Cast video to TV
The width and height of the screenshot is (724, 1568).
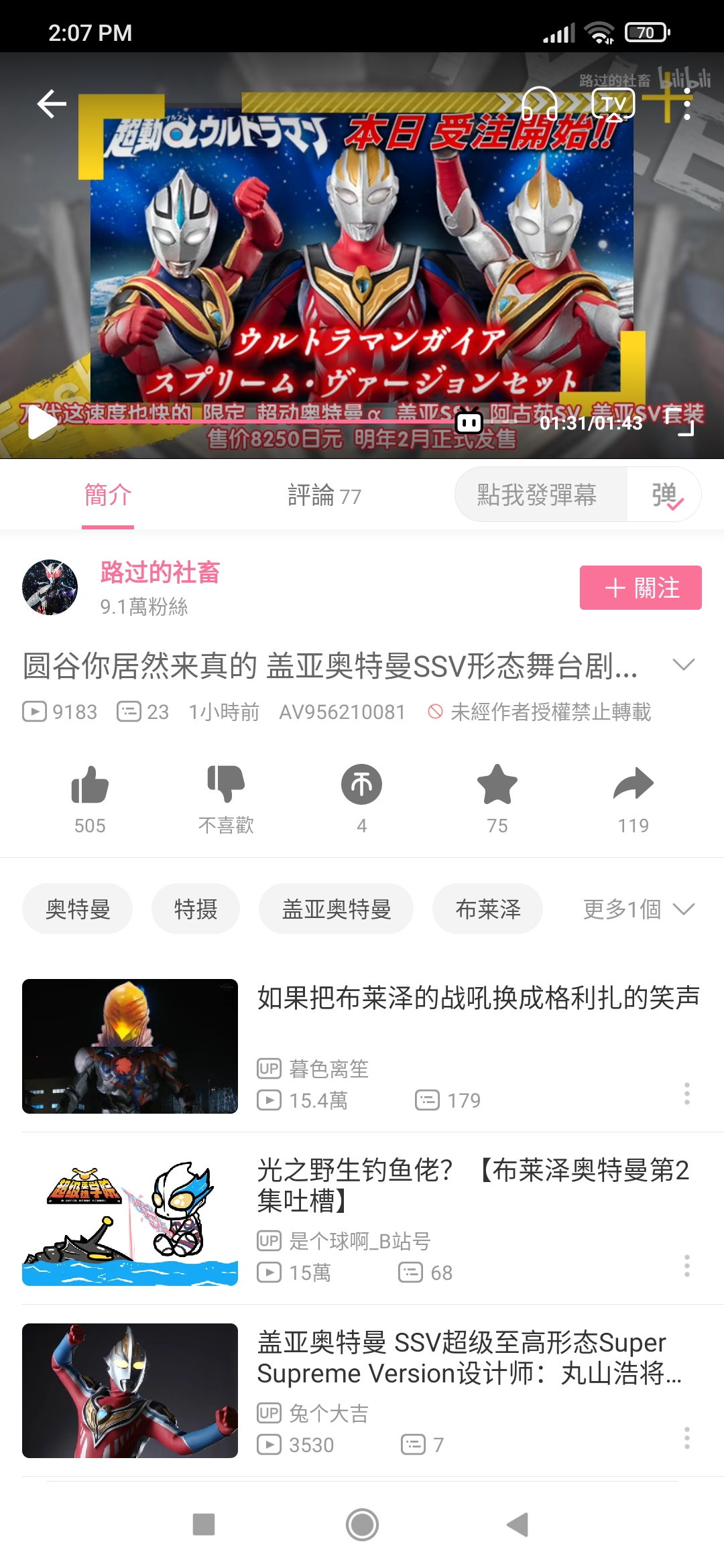click(613, 104)
